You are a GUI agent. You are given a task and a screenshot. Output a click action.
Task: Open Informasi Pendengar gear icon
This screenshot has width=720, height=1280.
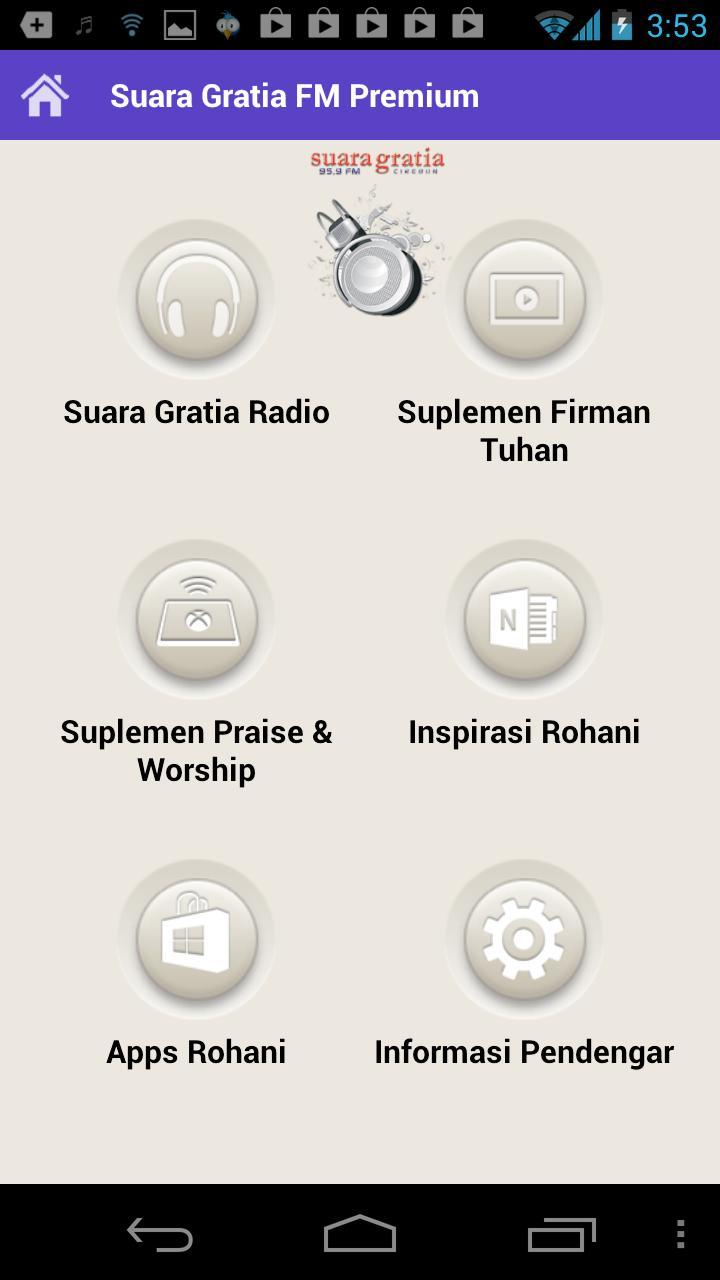point(524,938)
